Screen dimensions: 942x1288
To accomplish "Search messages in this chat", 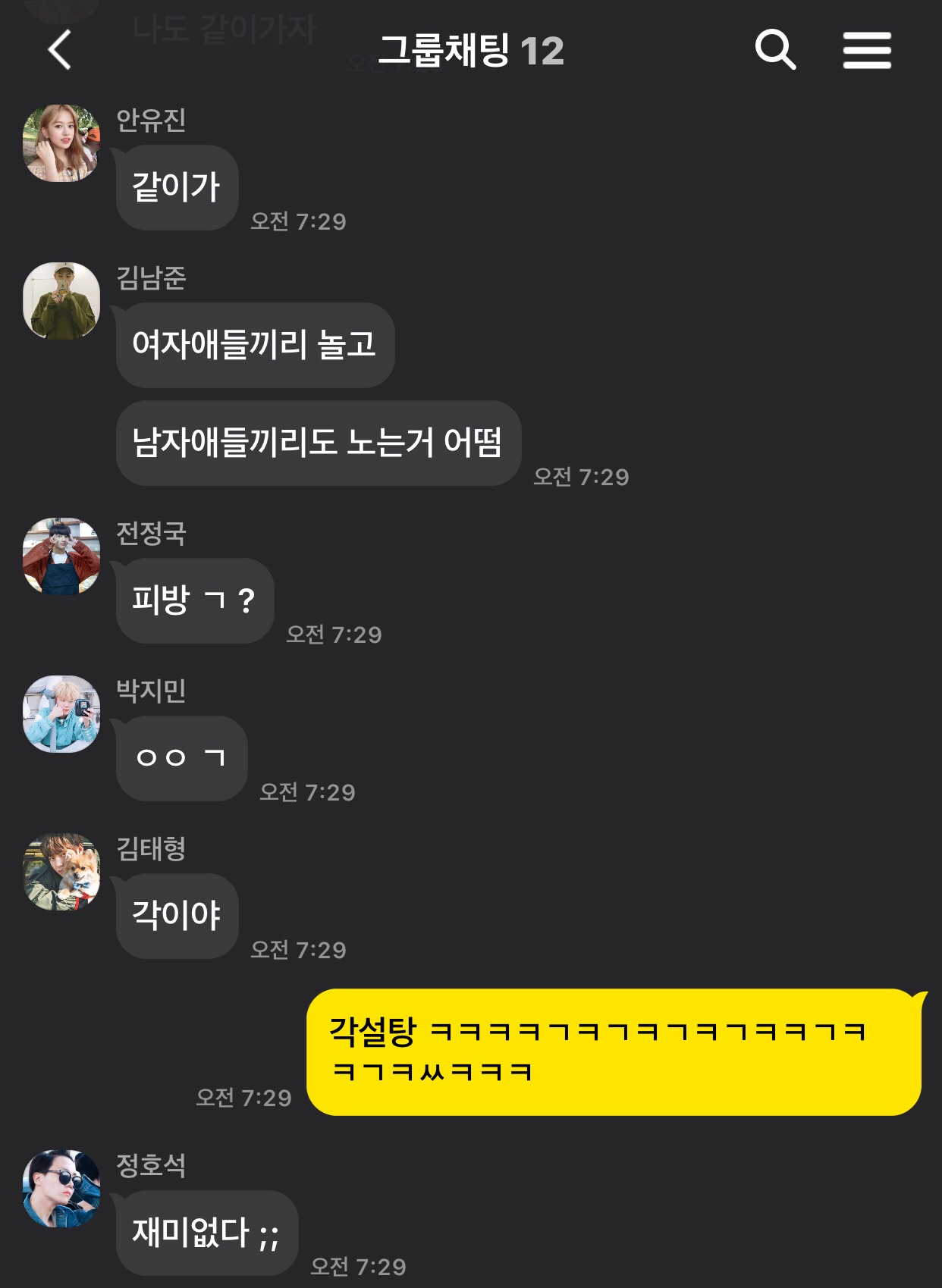I will [x=774, y=51].
